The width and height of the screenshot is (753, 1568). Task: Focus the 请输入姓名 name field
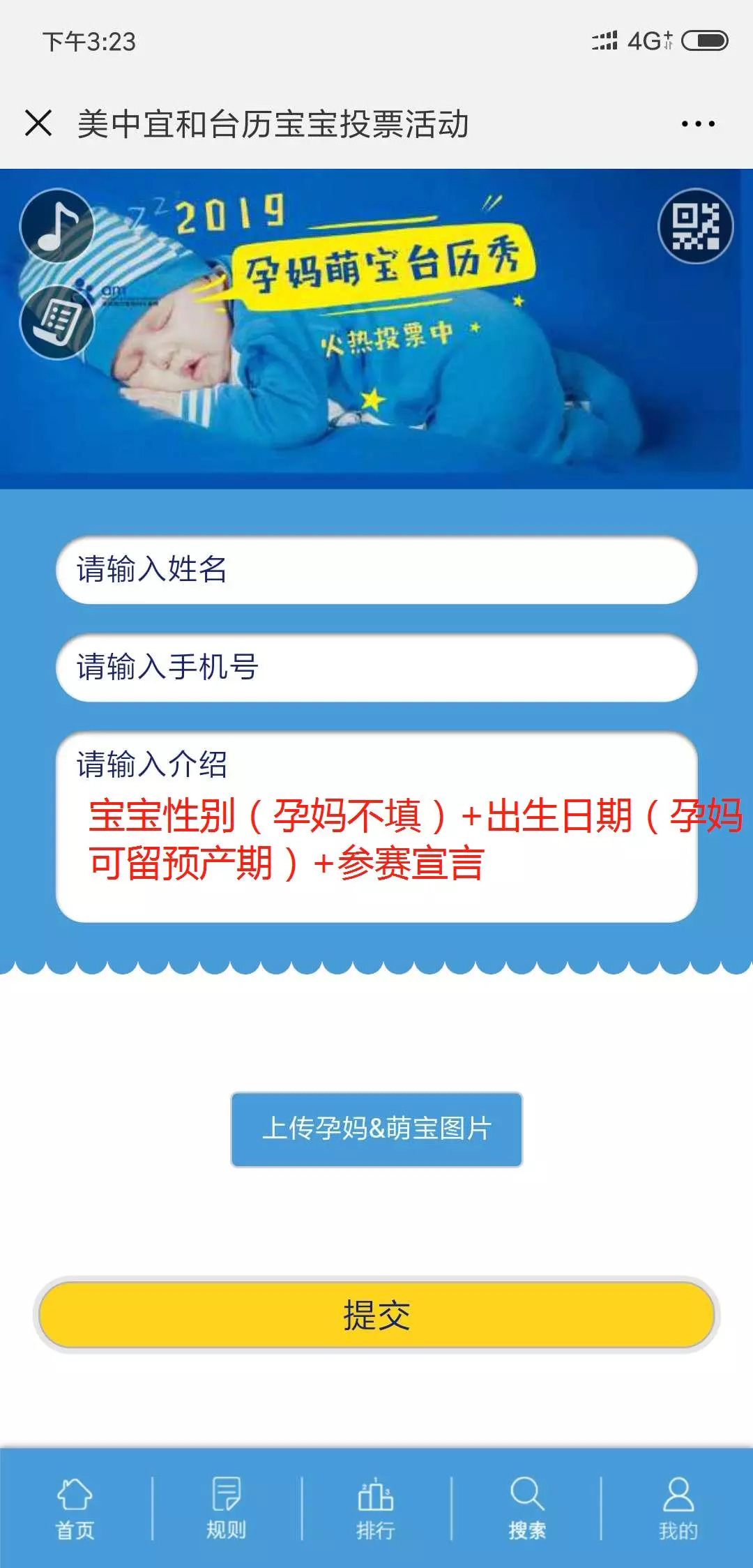376,570
